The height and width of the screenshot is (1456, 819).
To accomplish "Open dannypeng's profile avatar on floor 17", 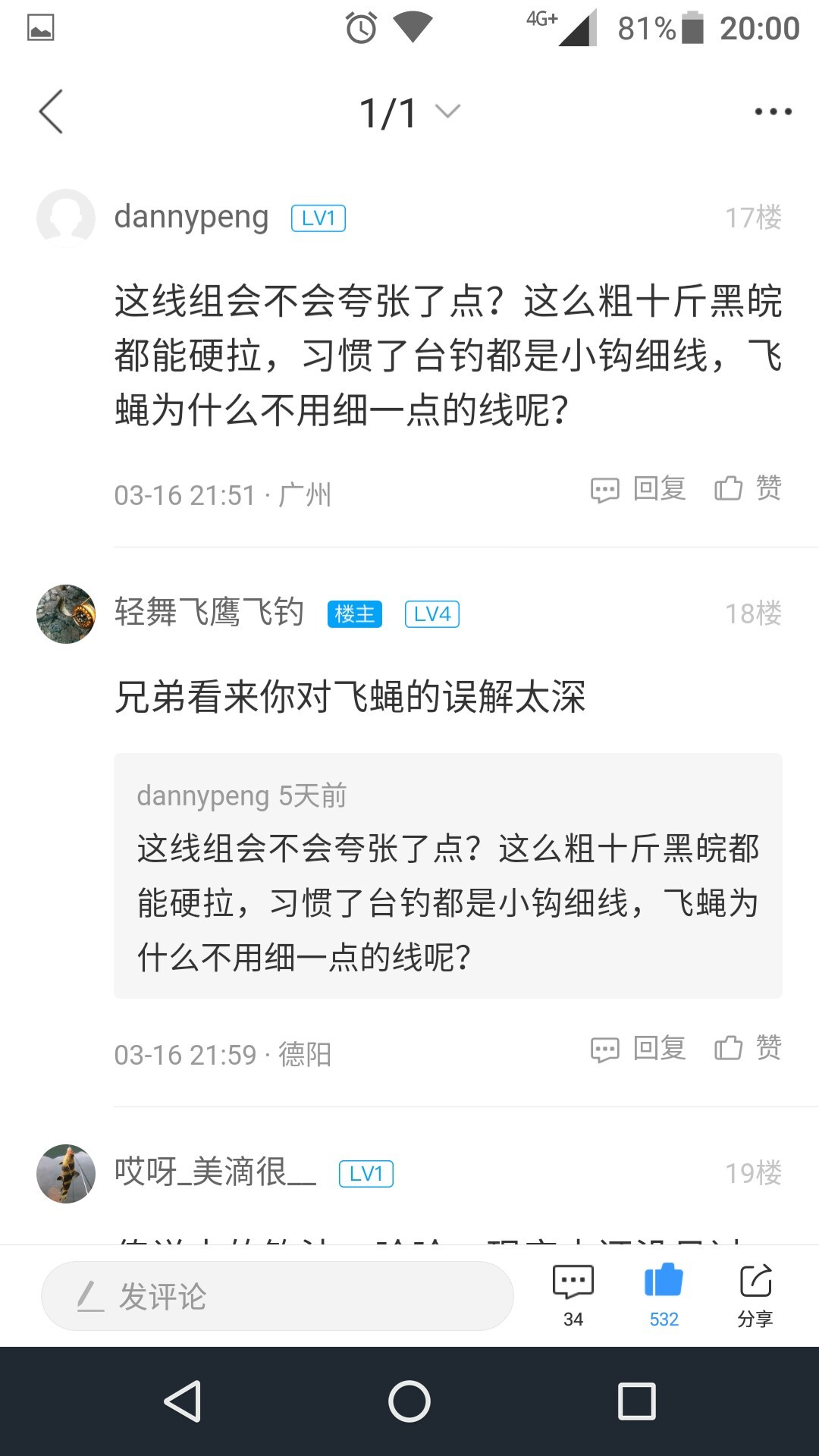I will click(x=66, y=218).
